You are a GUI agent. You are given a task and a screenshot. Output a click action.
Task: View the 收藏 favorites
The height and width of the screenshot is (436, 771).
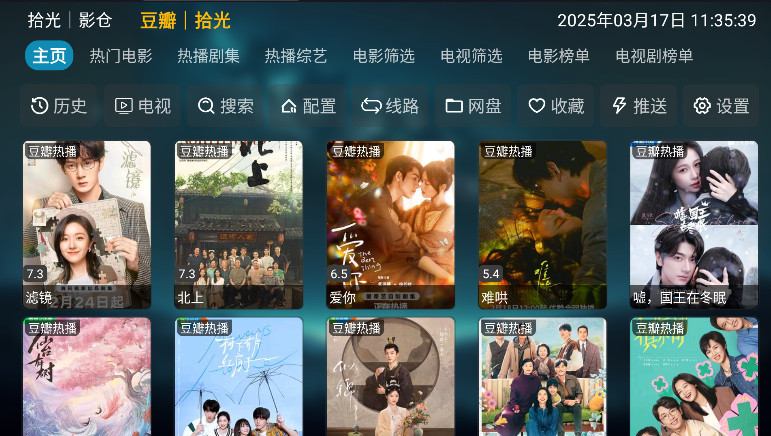[556, 106]
